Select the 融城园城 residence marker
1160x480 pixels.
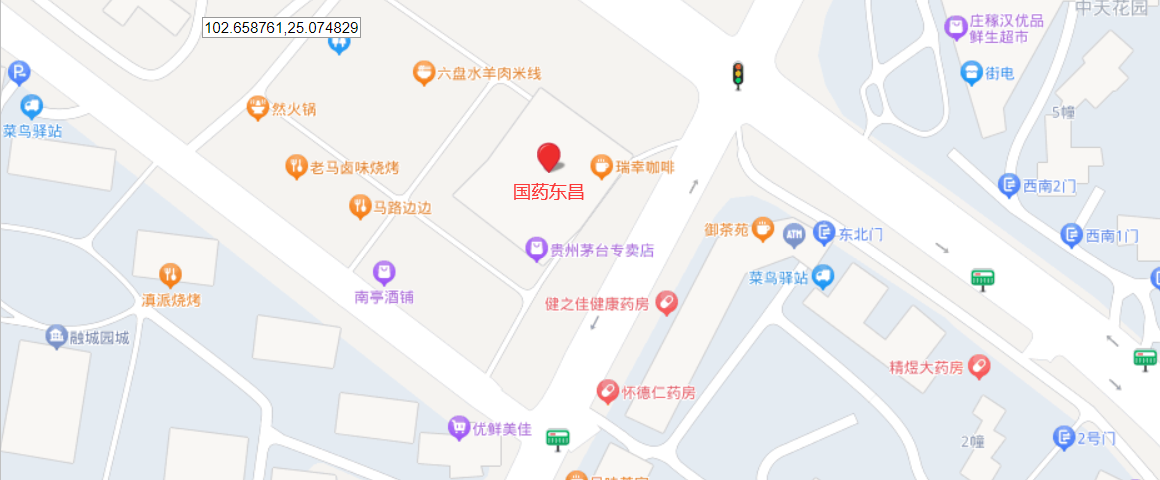click(x=57, y=337)
